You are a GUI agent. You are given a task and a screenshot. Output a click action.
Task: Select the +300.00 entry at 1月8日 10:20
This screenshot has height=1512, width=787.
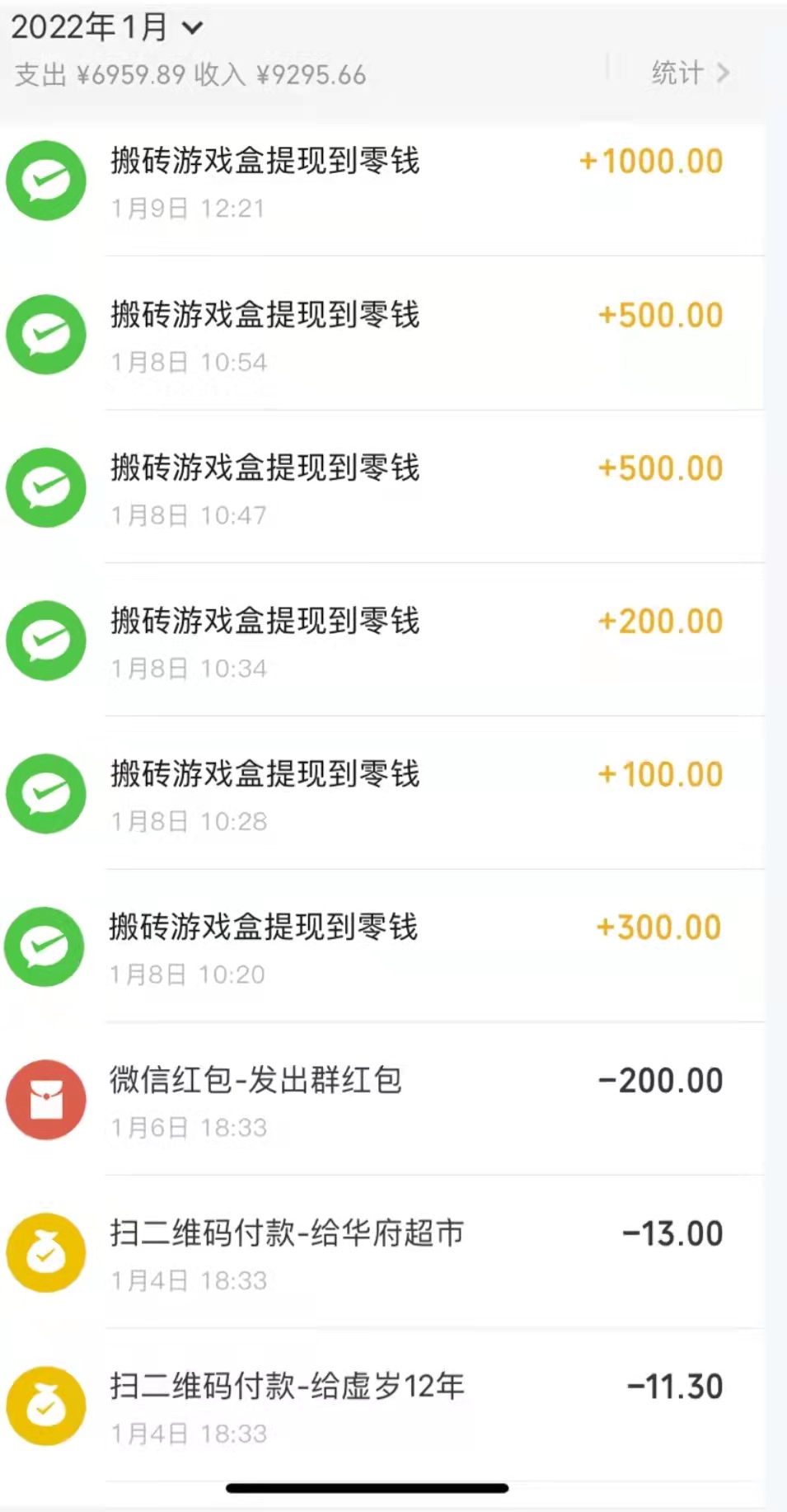[x=382, y=946]
